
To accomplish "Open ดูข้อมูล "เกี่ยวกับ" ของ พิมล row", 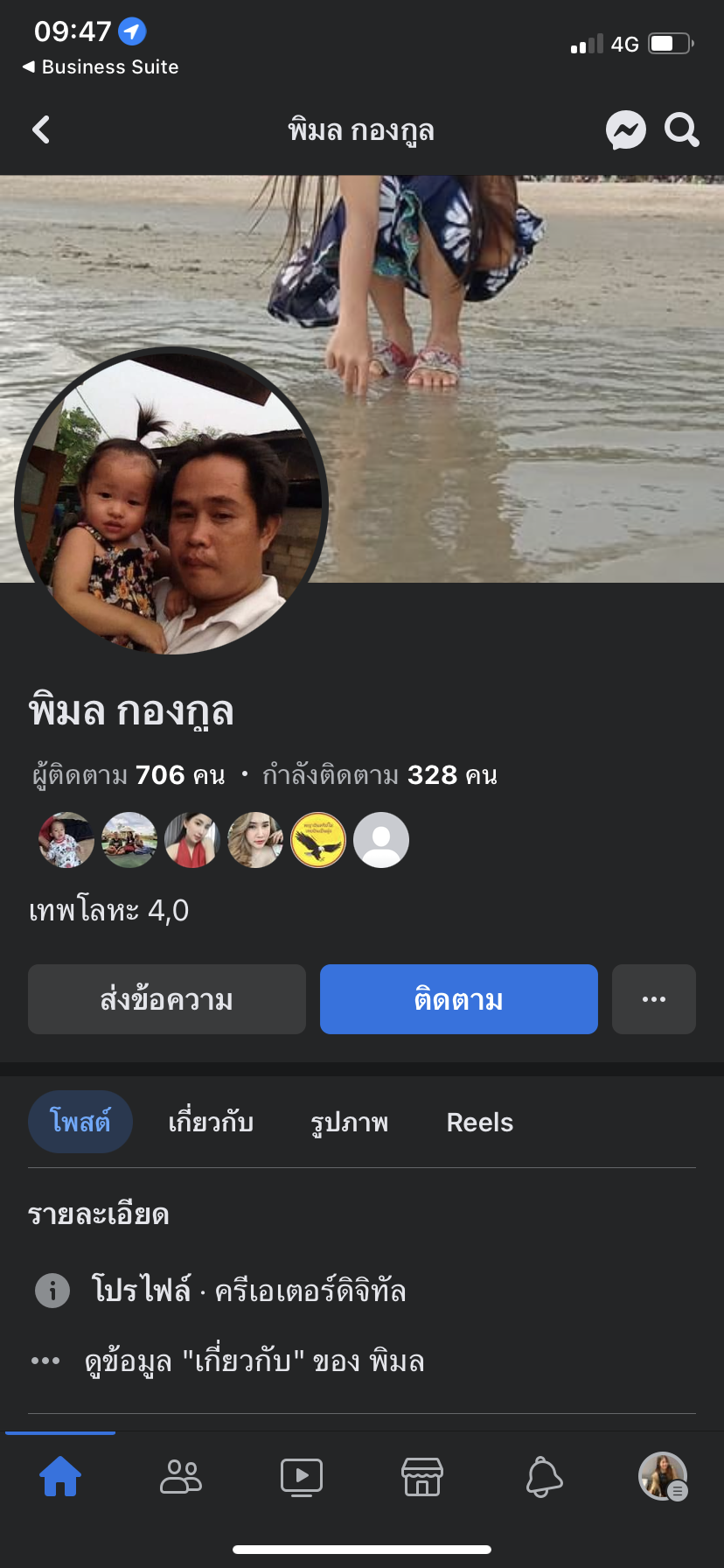I will [x=254, y=1361].
